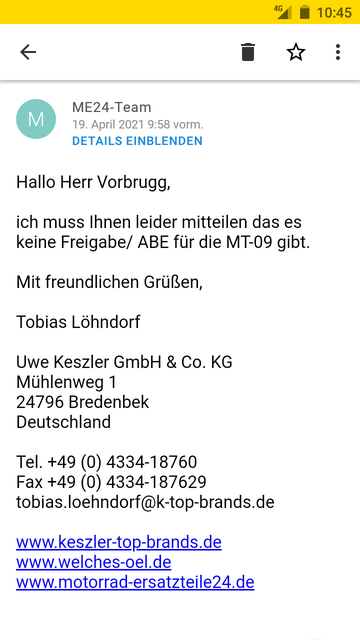Open the www.keszler-top-brands.de link
The height and width of the screenshot is (640, 360).
[119, 542]
